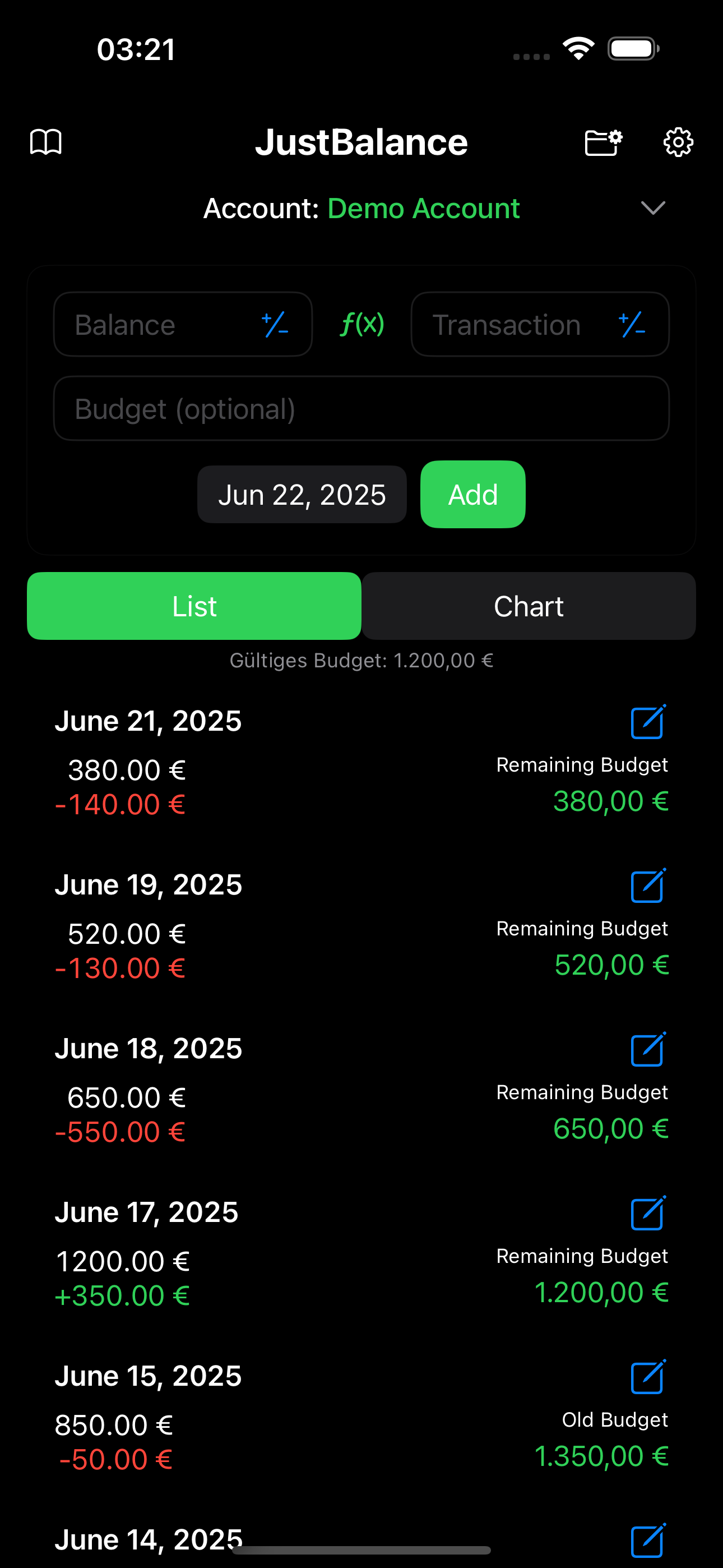Screen dimensions: 723x1568
Task: Edit the June 21, 2025 entry
Action: click(648, 722)
